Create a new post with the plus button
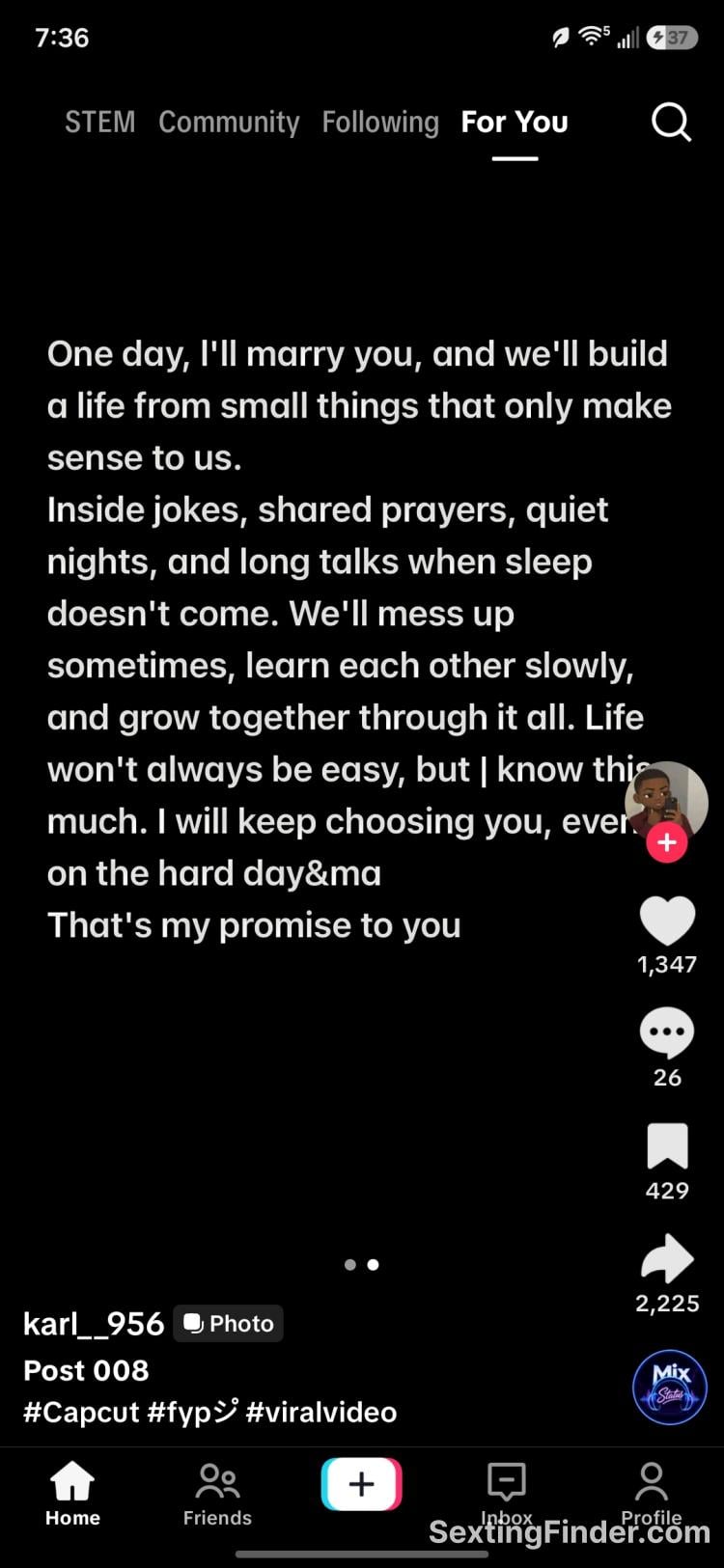724x1568 pixels. click(361, 1483)
